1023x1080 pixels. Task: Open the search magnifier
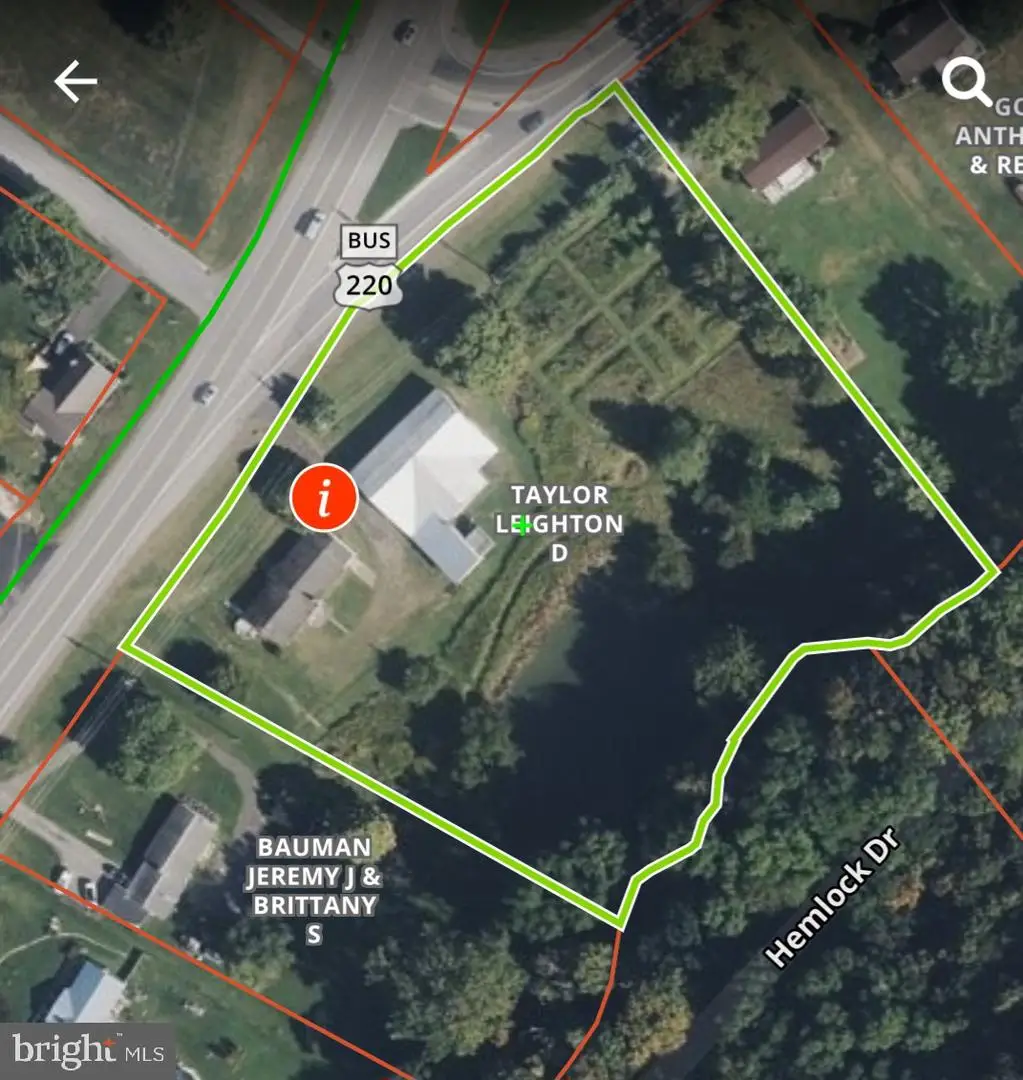tap(966, 82)
